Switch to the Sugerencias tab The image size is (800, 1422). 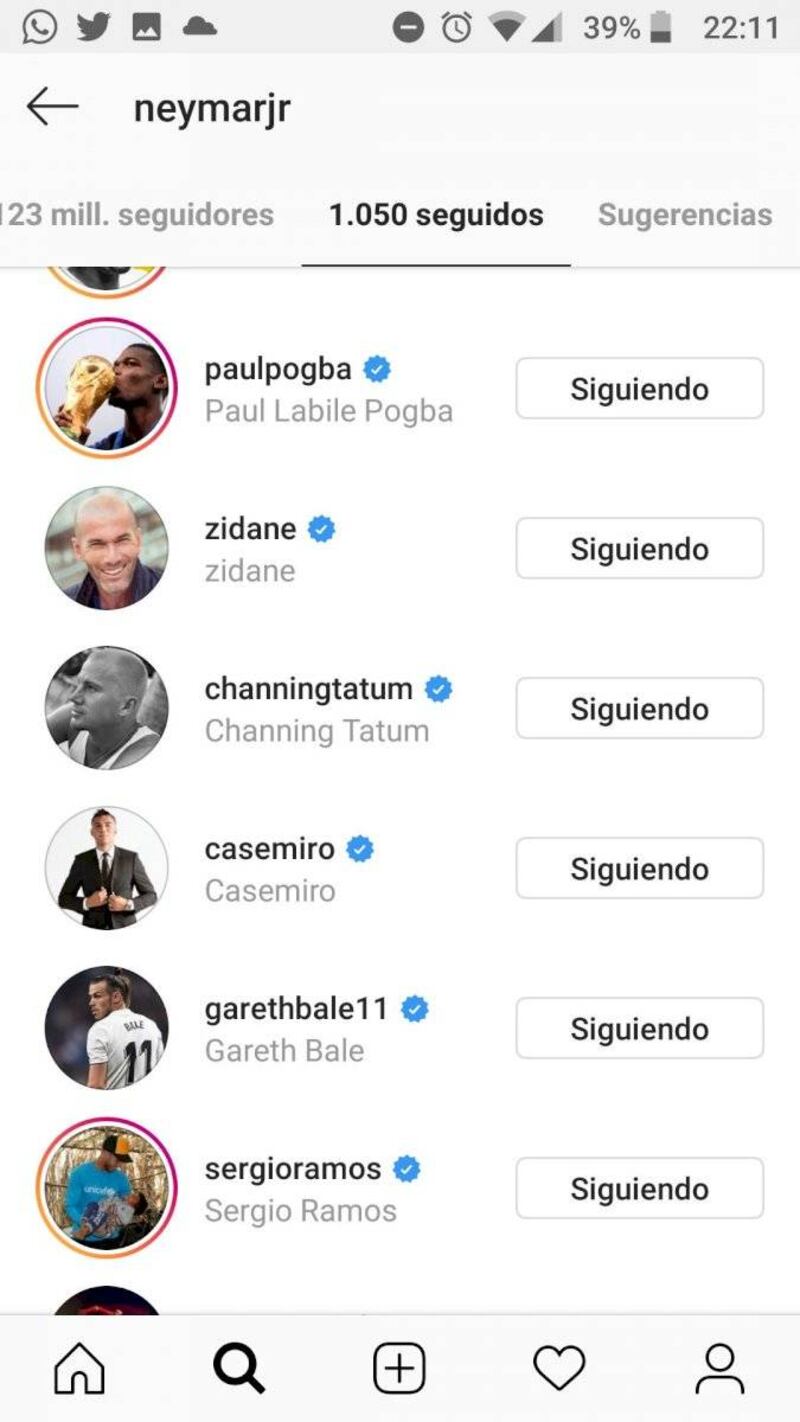(685, 214)
